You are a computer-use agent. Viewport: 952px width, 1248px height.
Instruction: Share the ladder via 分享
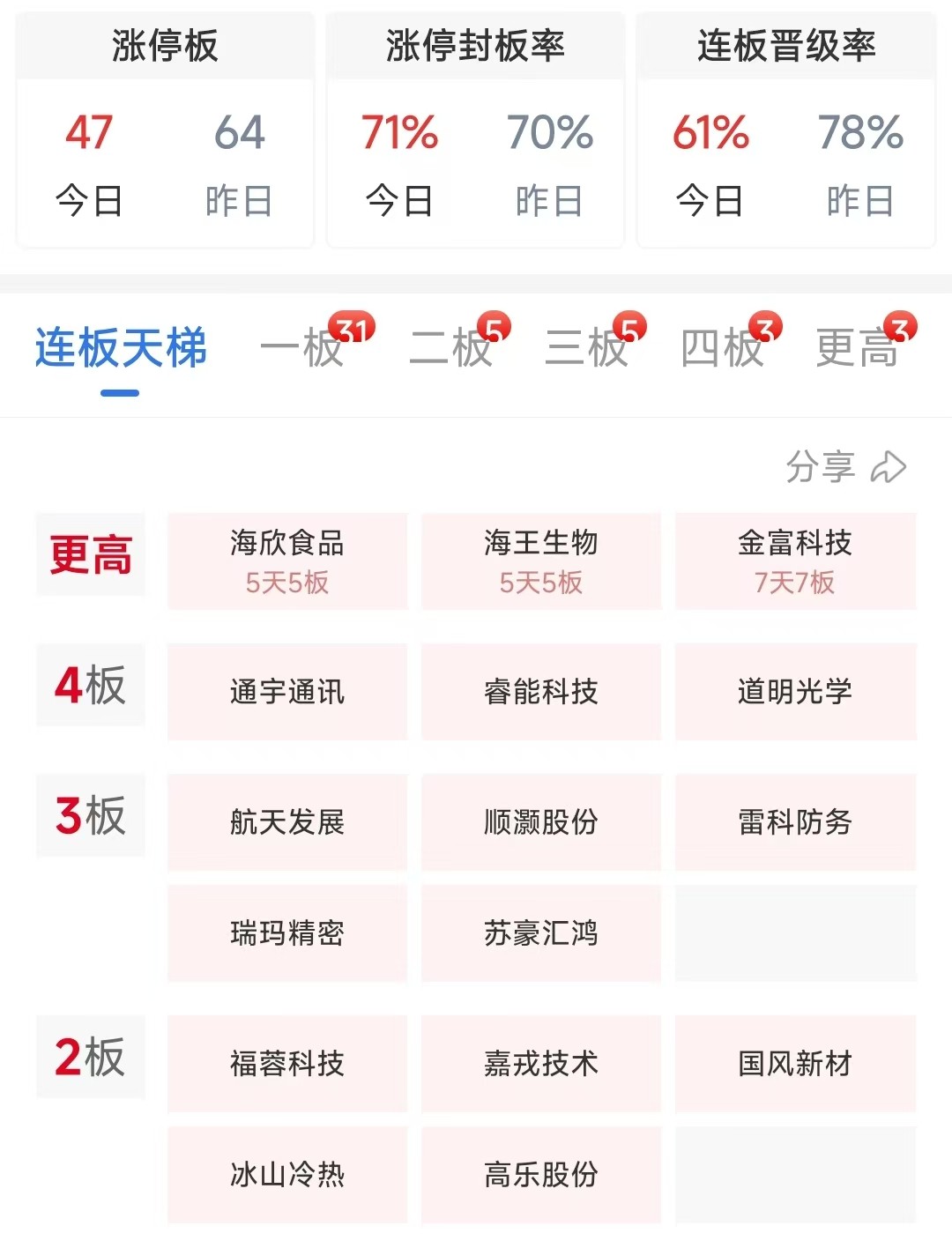(845, 466)
